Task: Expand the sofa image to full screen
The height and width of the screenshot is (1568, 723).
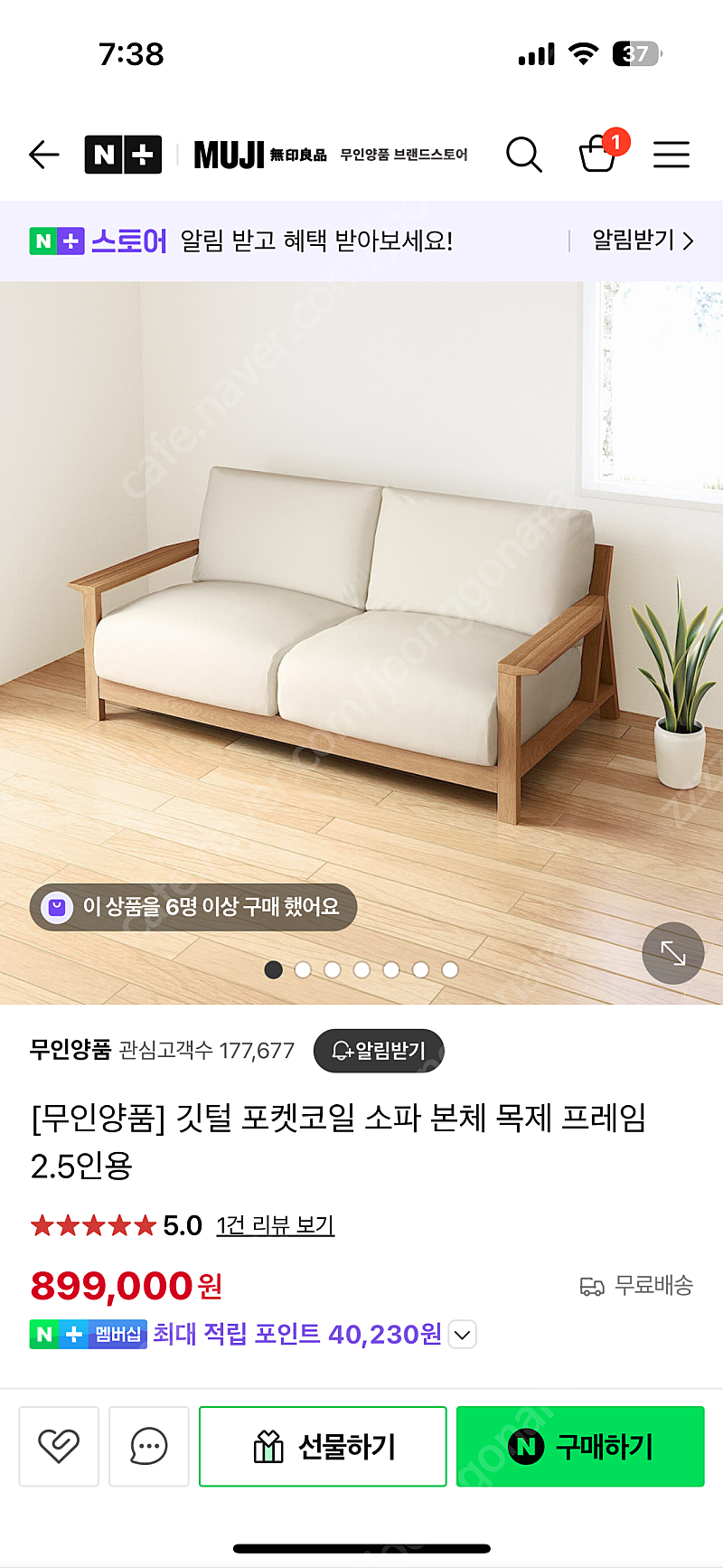Action: click(673, 953)
